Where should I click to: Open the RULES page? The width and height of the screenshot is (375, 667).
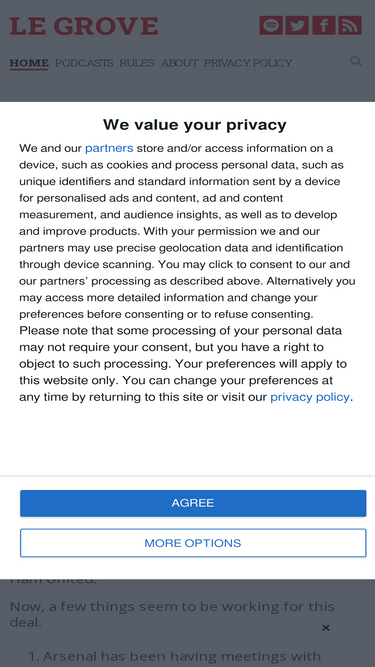click(x=137, y=63)
